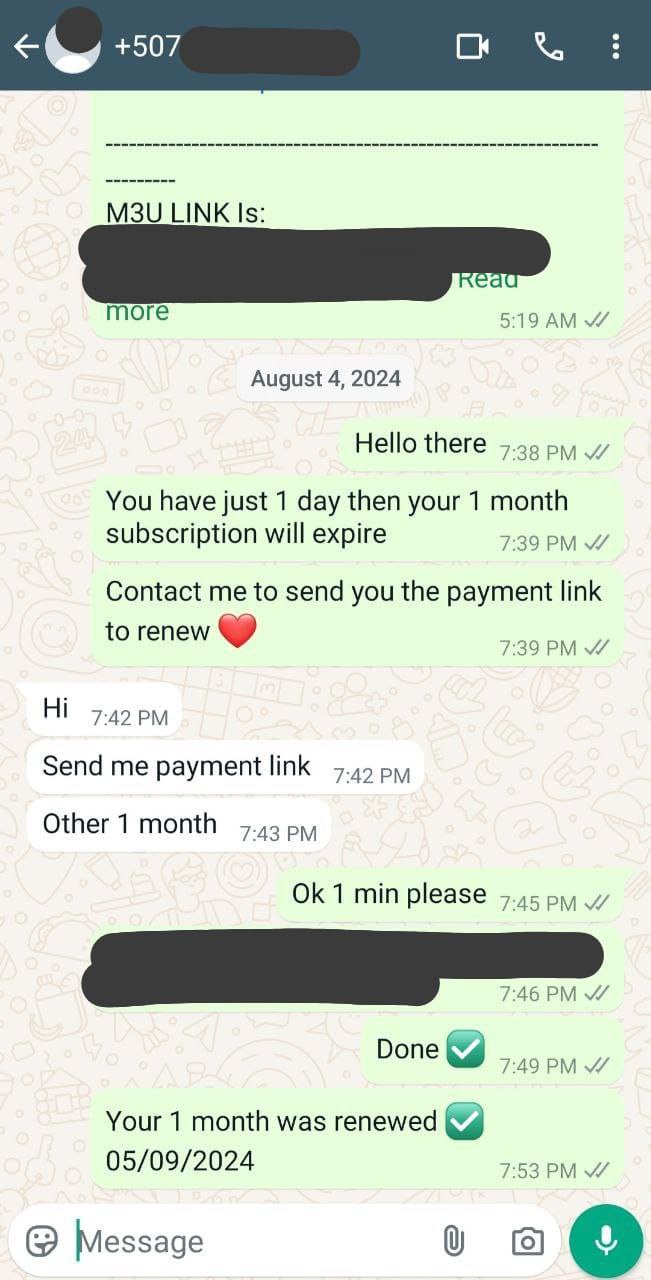The height and width of the screenshot is (1280, 651).
Task: Start a voice call
Action: pos(548,46)
